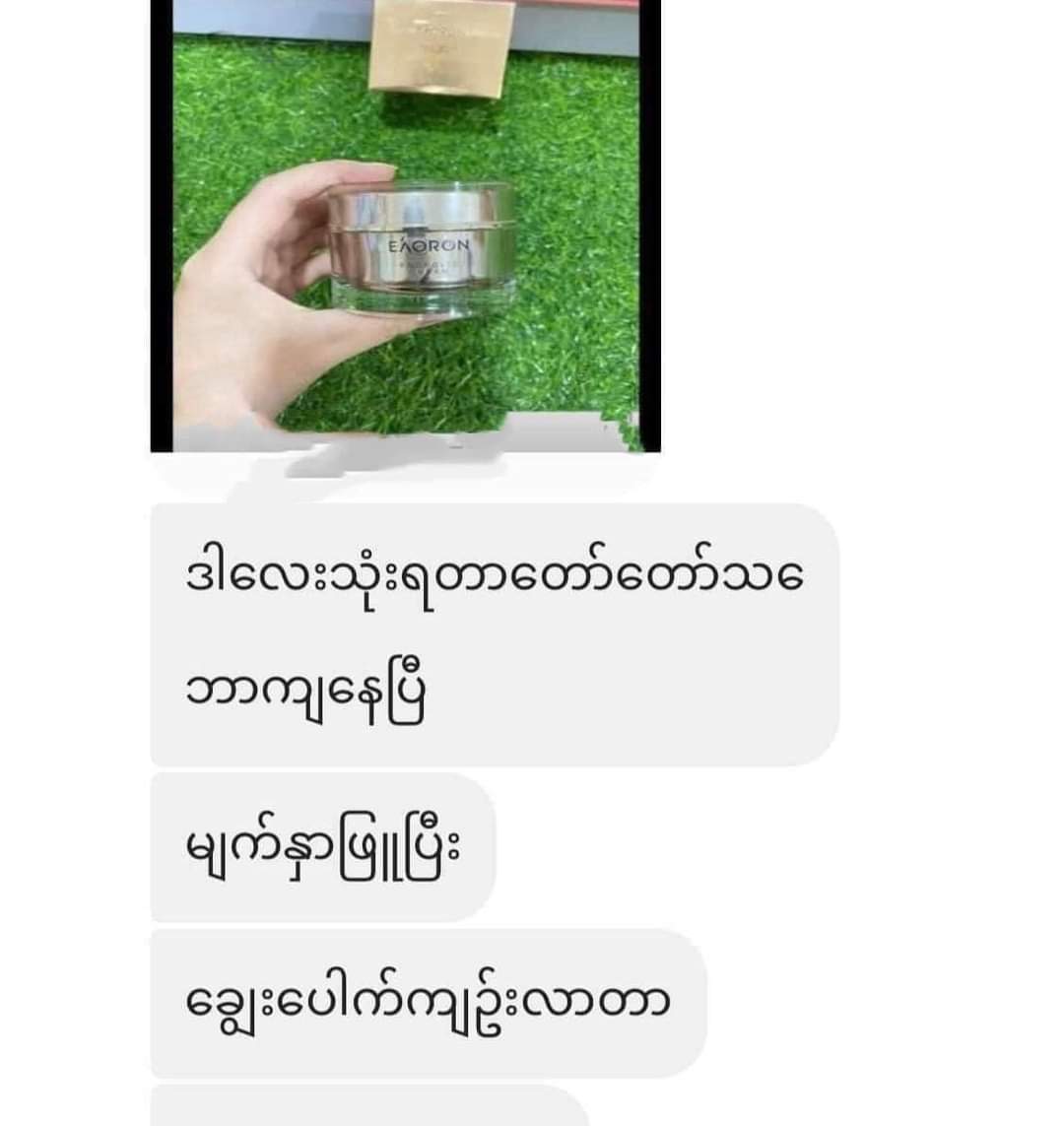Tap the message bubble starting with ဒါလေးသုံးရတာ

(493, 630)
